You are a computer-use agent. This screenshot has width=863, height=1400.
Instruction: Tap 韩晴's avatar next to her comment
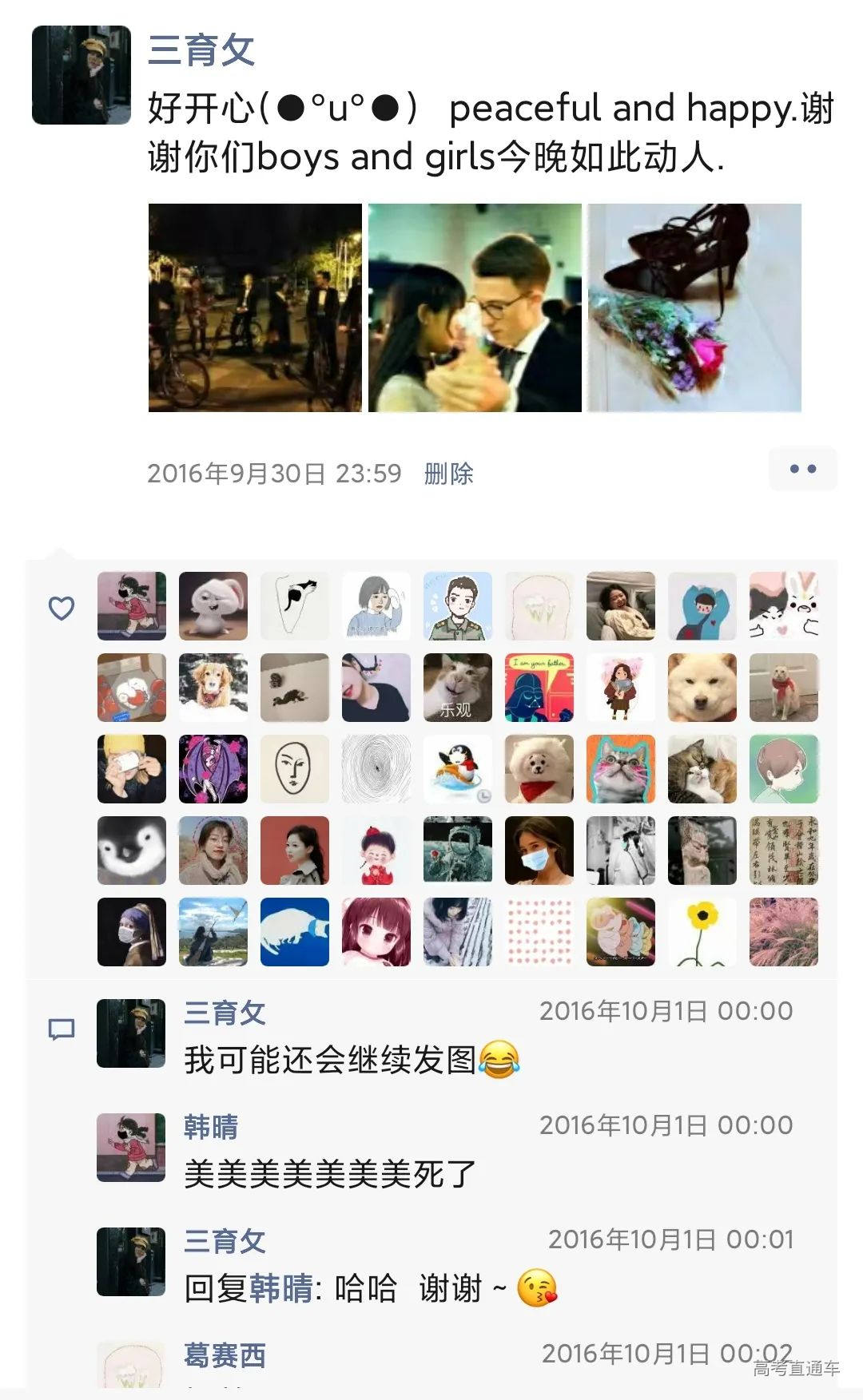[131, 1147]
